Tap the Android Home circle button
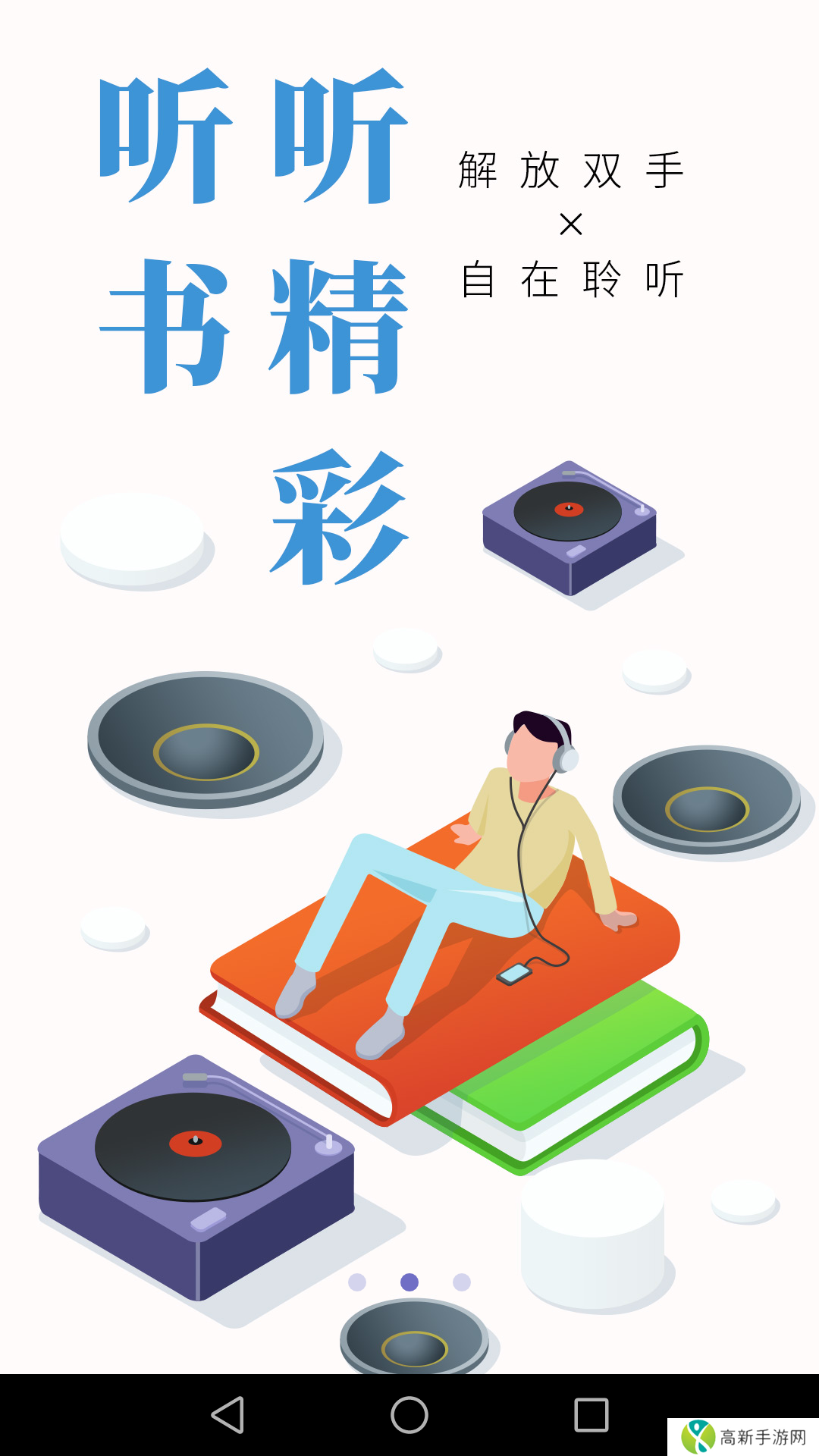The width and height of the screenshot is (819, 1456). tap(409, 1417)
